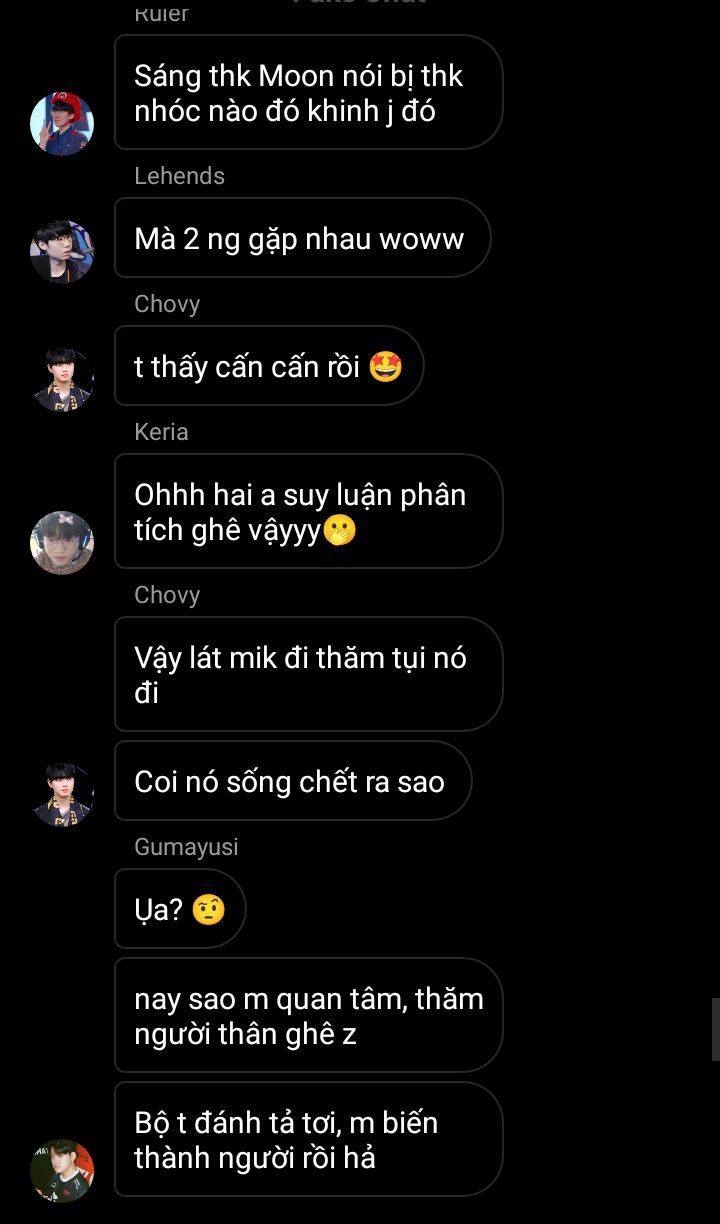Image resolution: width=720 pixels, height=1224 pixels.
Task: Open Gumayusi's avatar at the bottom
Action: tap(62, 1171)
